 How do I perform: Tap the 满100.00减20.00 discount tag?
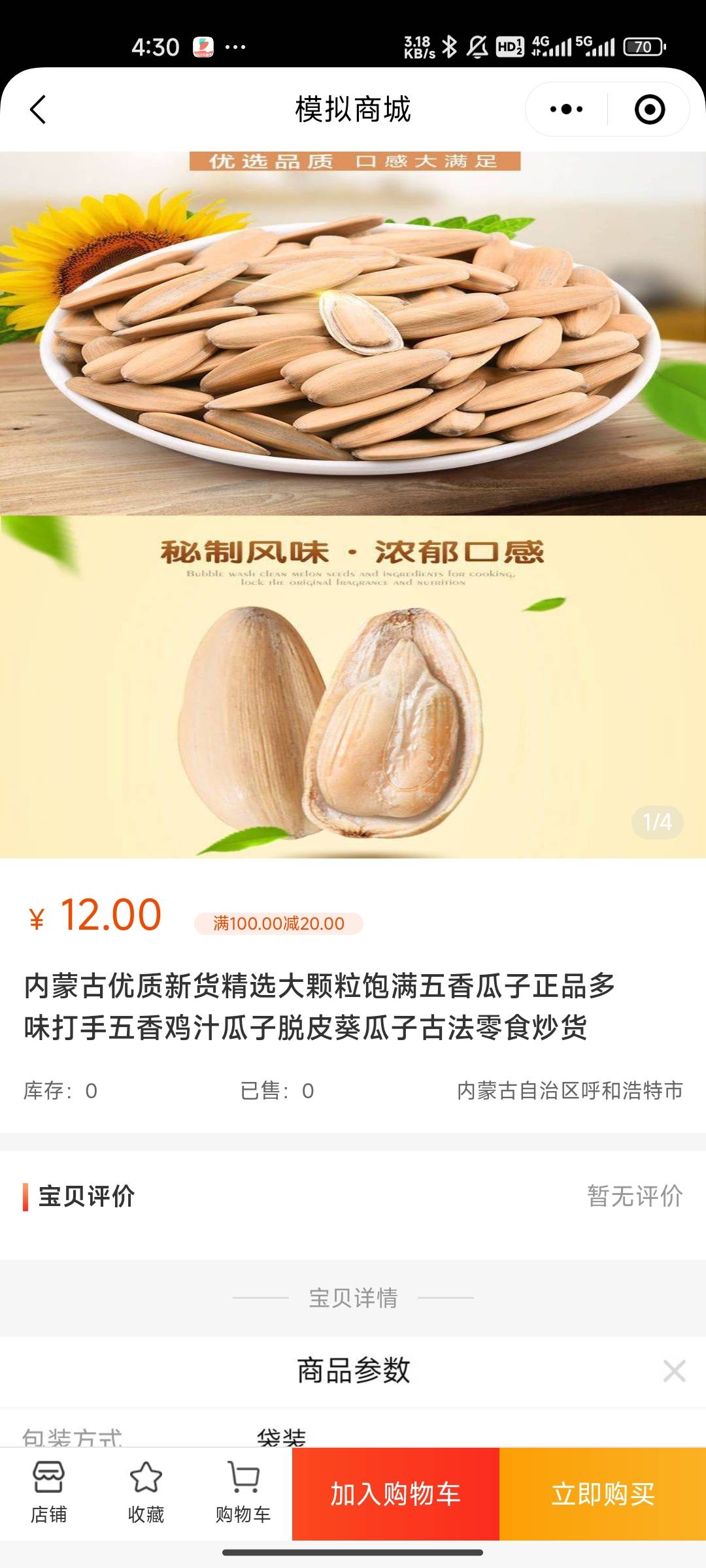[x=278, y=923]
